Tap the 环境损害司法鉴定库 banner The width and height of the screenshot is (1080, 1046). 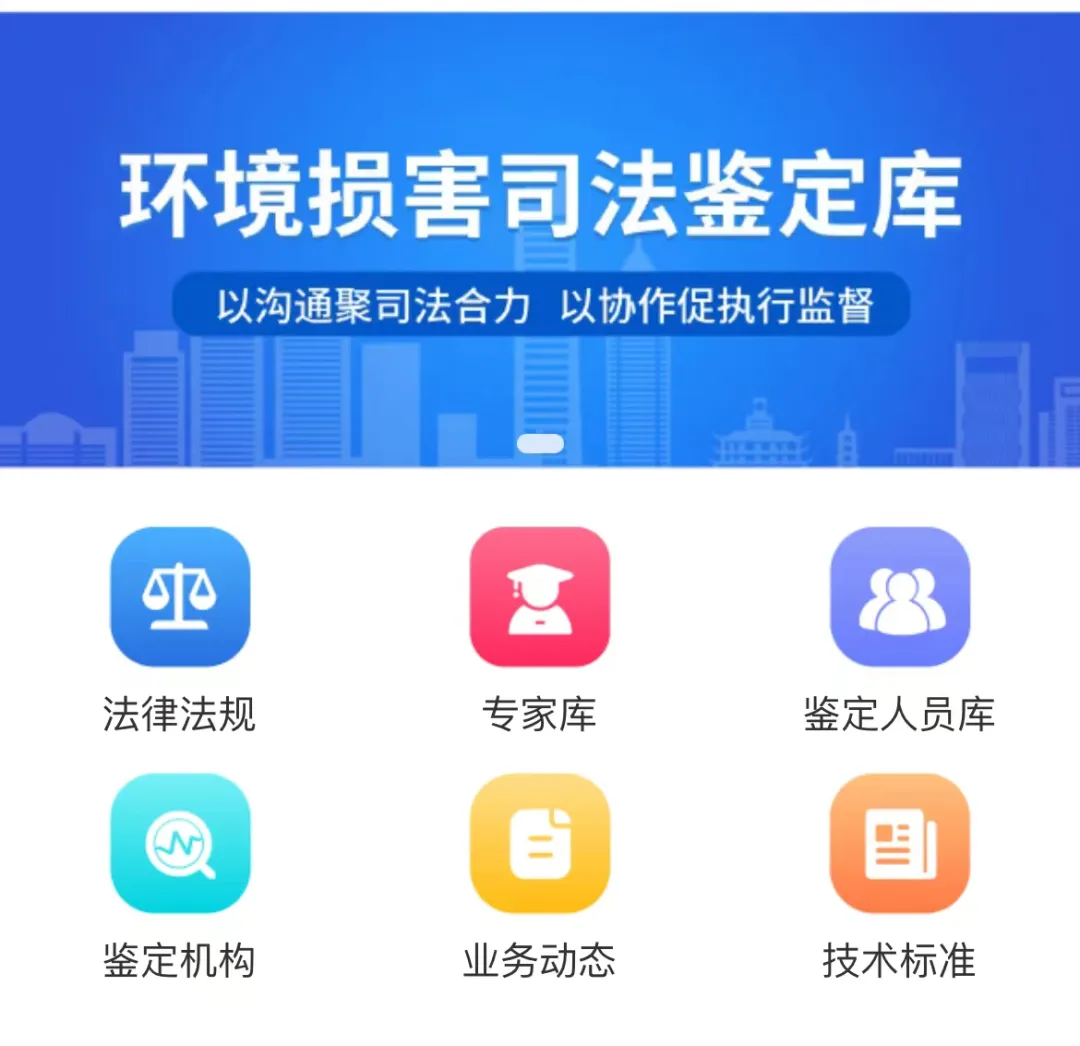coord(540,240)
